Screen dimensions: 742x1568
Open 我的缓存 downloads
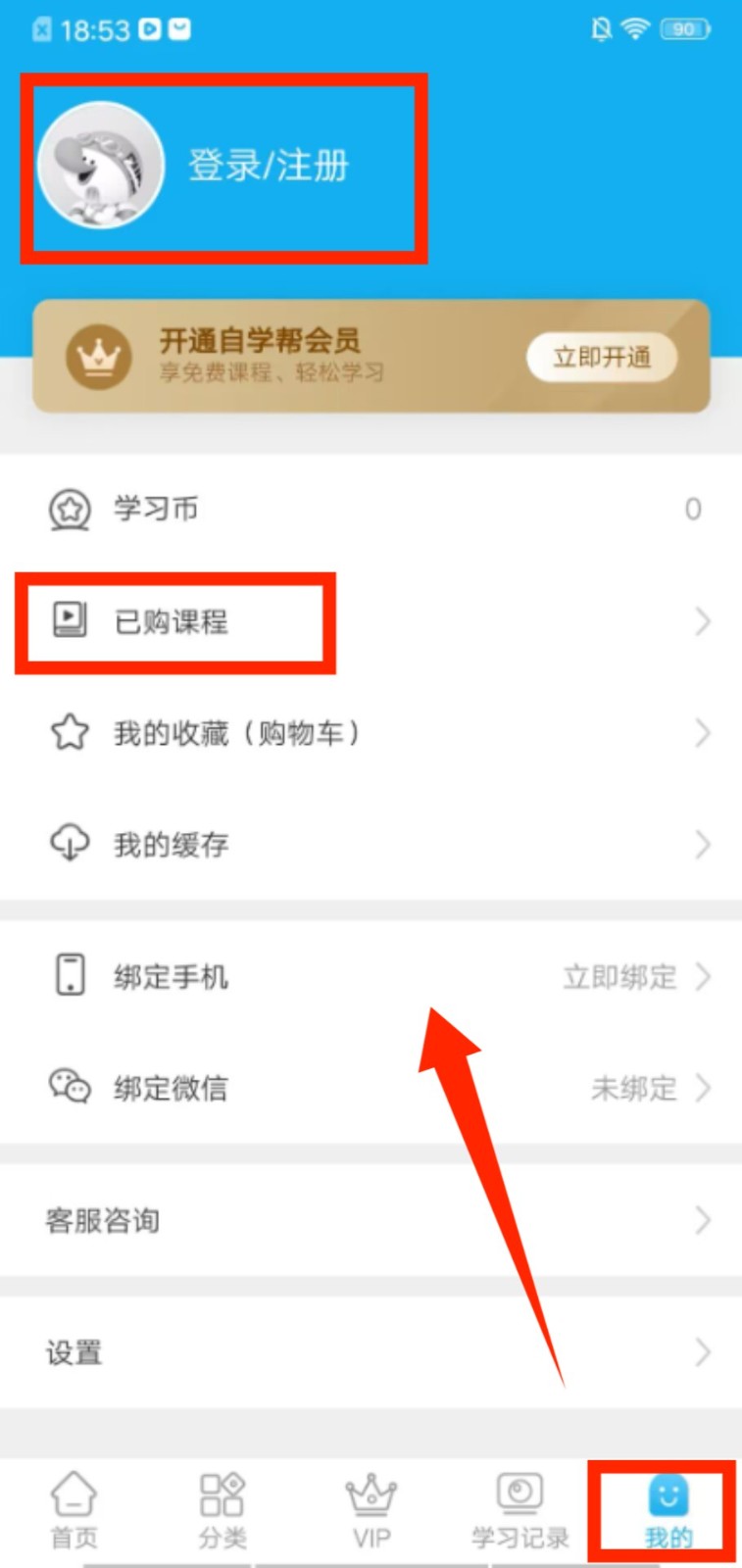[173, 844]
